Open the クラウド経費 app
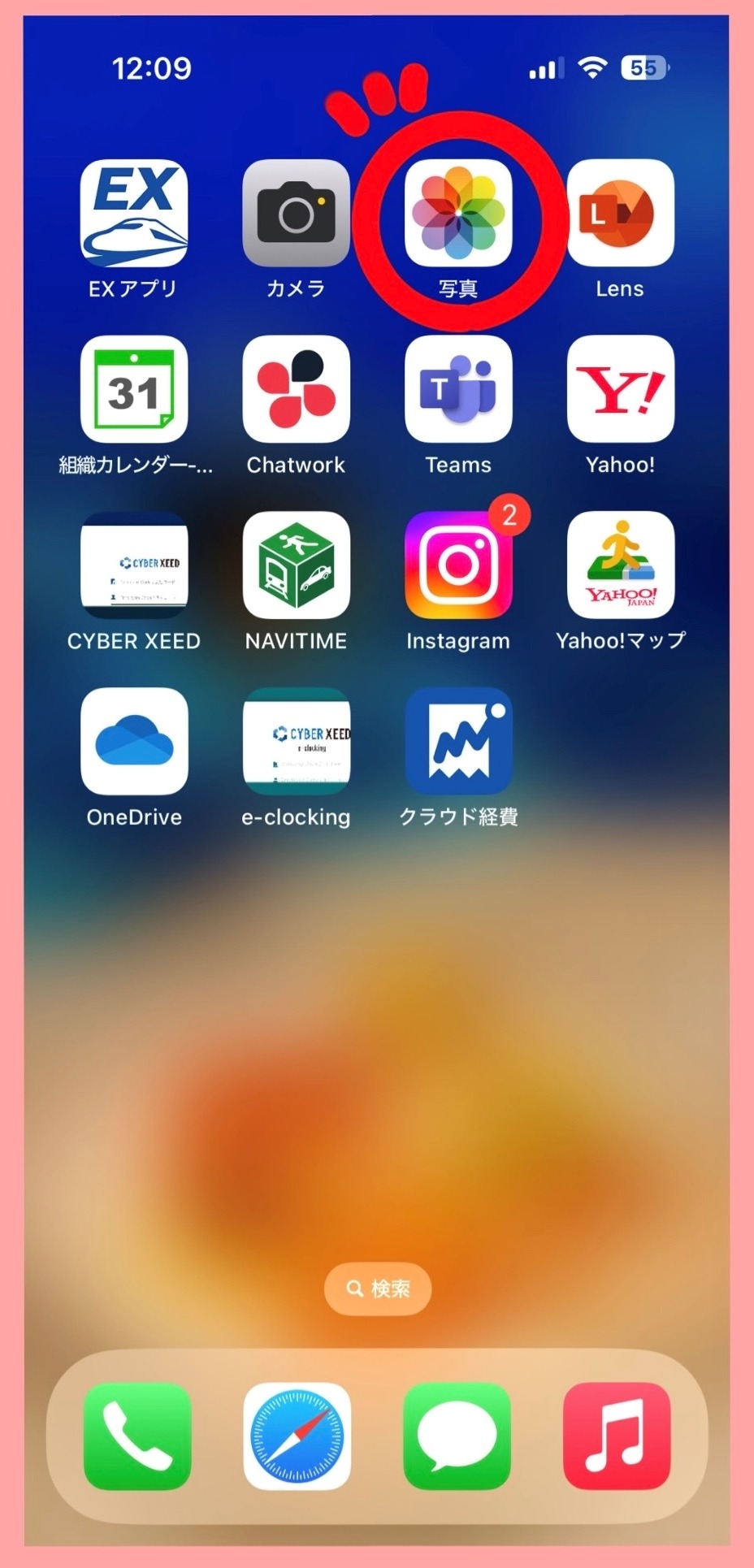Screen dimensions: 754x1568 (458, 741)
